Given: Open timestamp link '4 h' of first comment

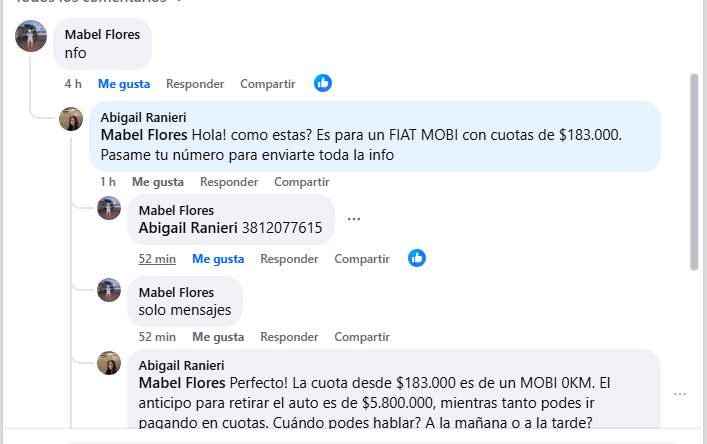Looking at the screenshot, I should [73, 84].
